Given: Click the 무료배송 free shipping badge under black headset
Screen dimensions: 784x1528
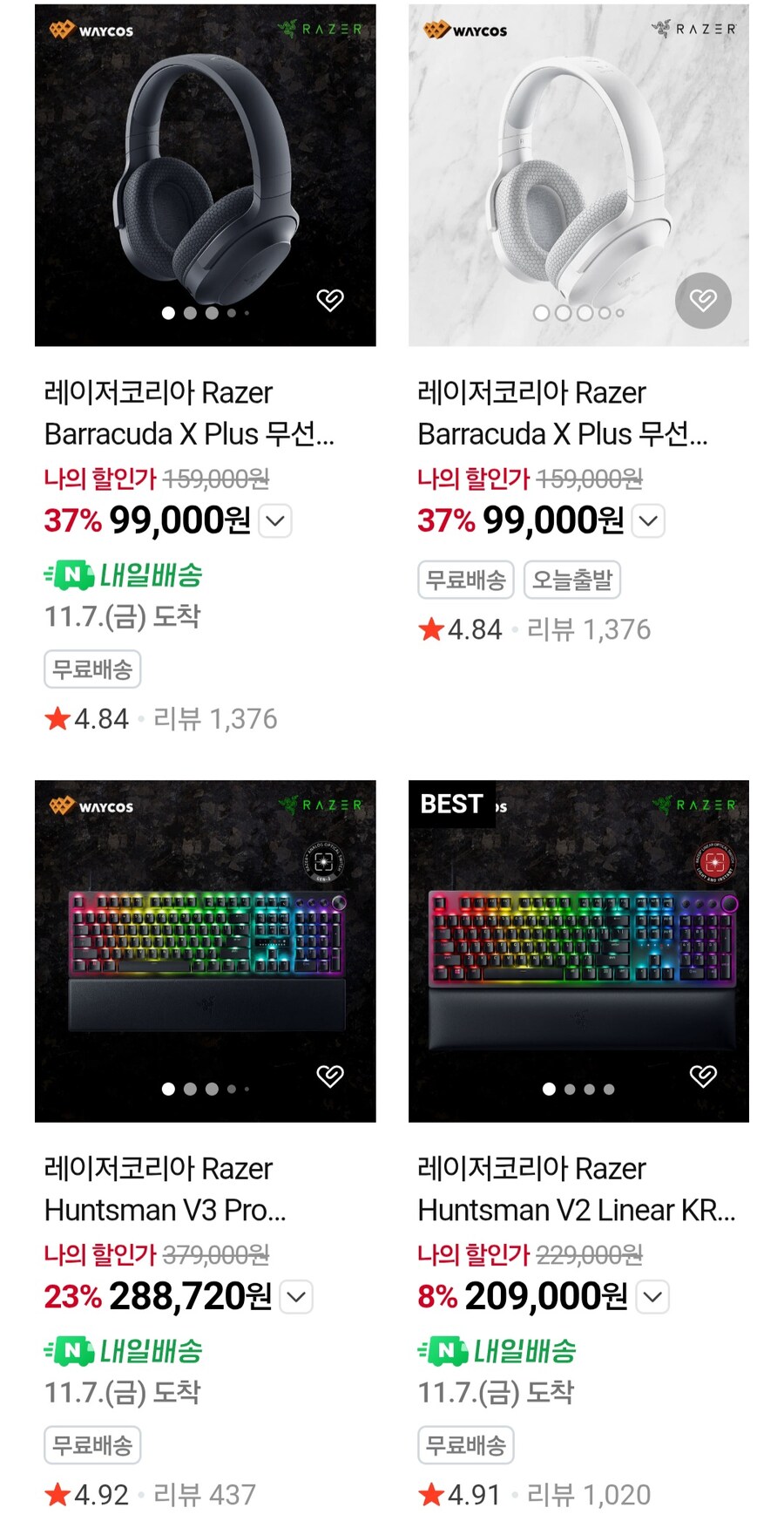Looking at the screenshot, I should pyautogui.click(x=92, y=669).
